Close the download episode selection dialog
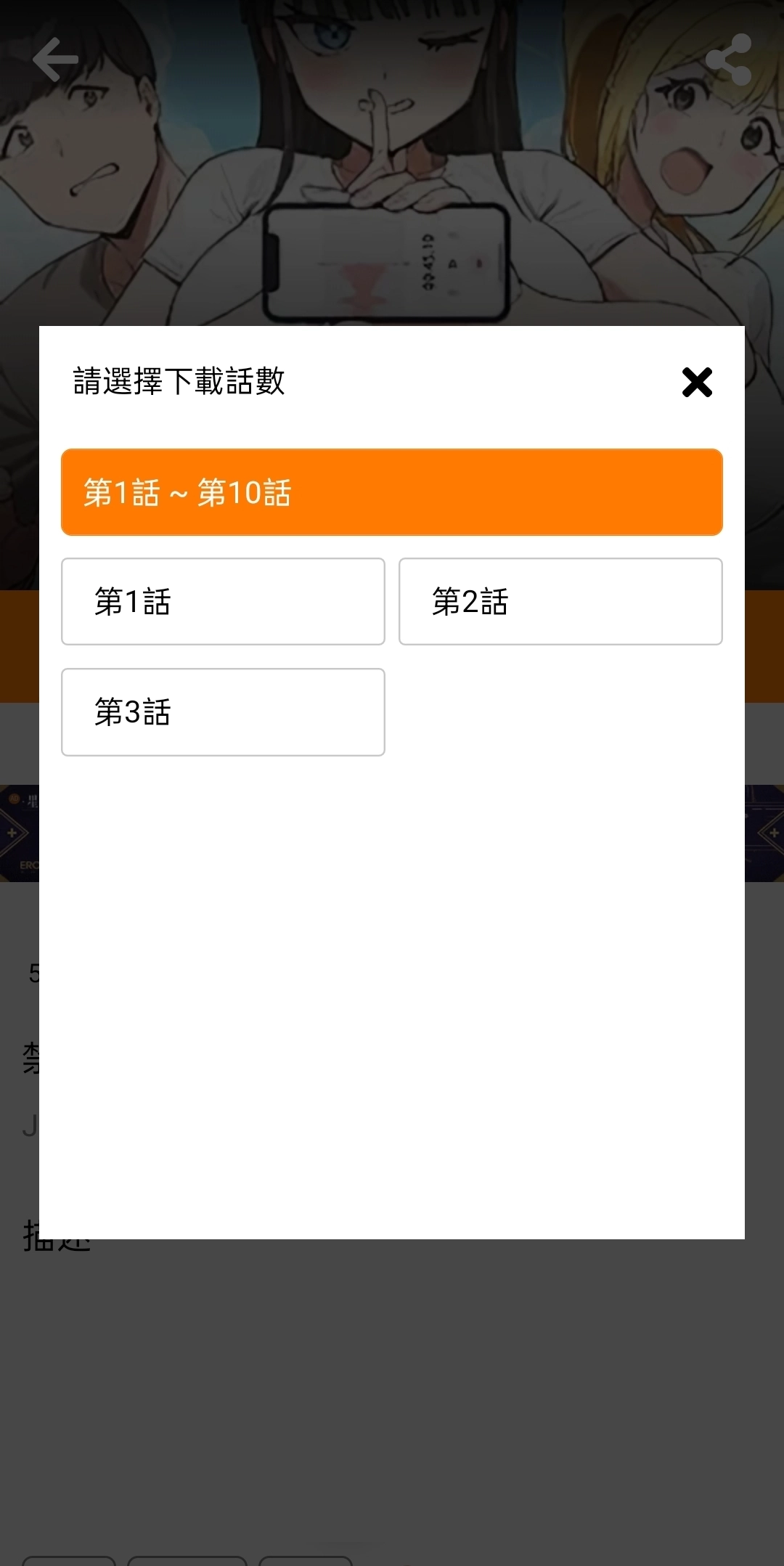Viewport: 784px width, 1566px height. [x=697, y=382]
